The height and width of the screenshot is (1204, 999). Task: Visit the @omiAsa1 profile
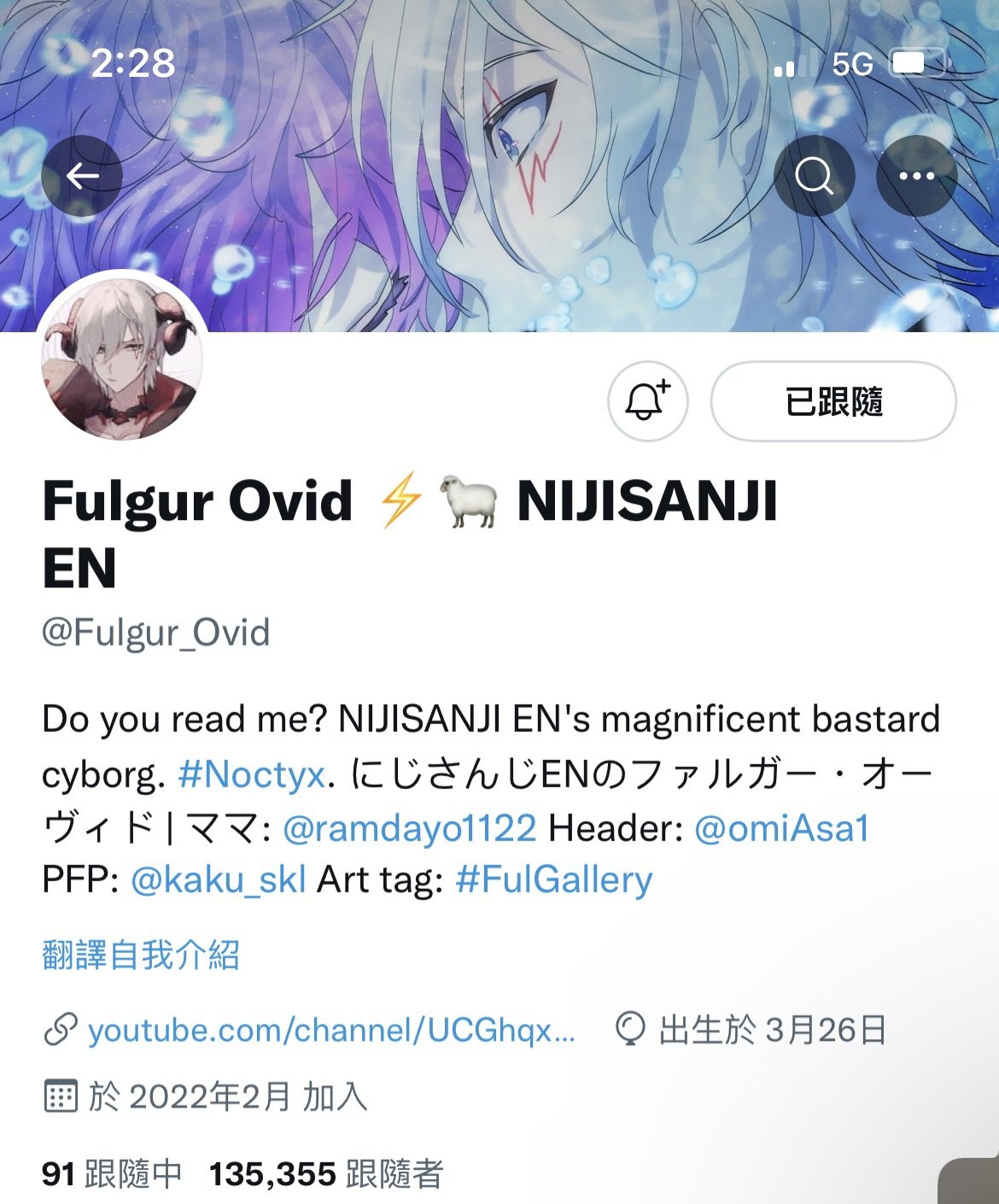(781, 827)
